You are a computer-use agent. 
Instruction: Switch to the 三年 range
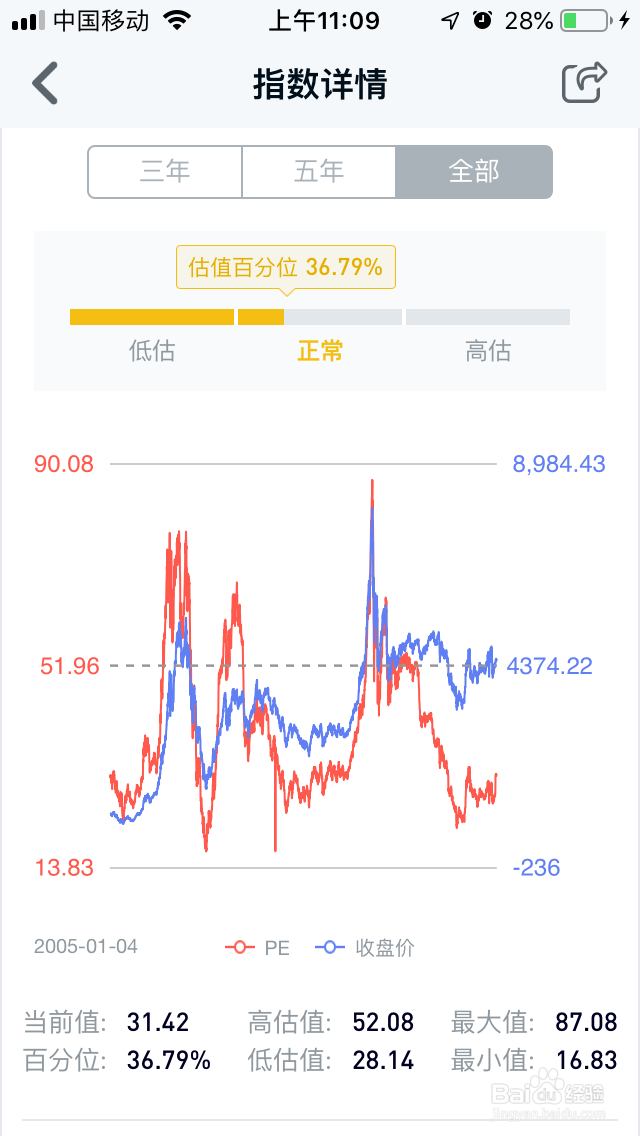coord(165,172)
